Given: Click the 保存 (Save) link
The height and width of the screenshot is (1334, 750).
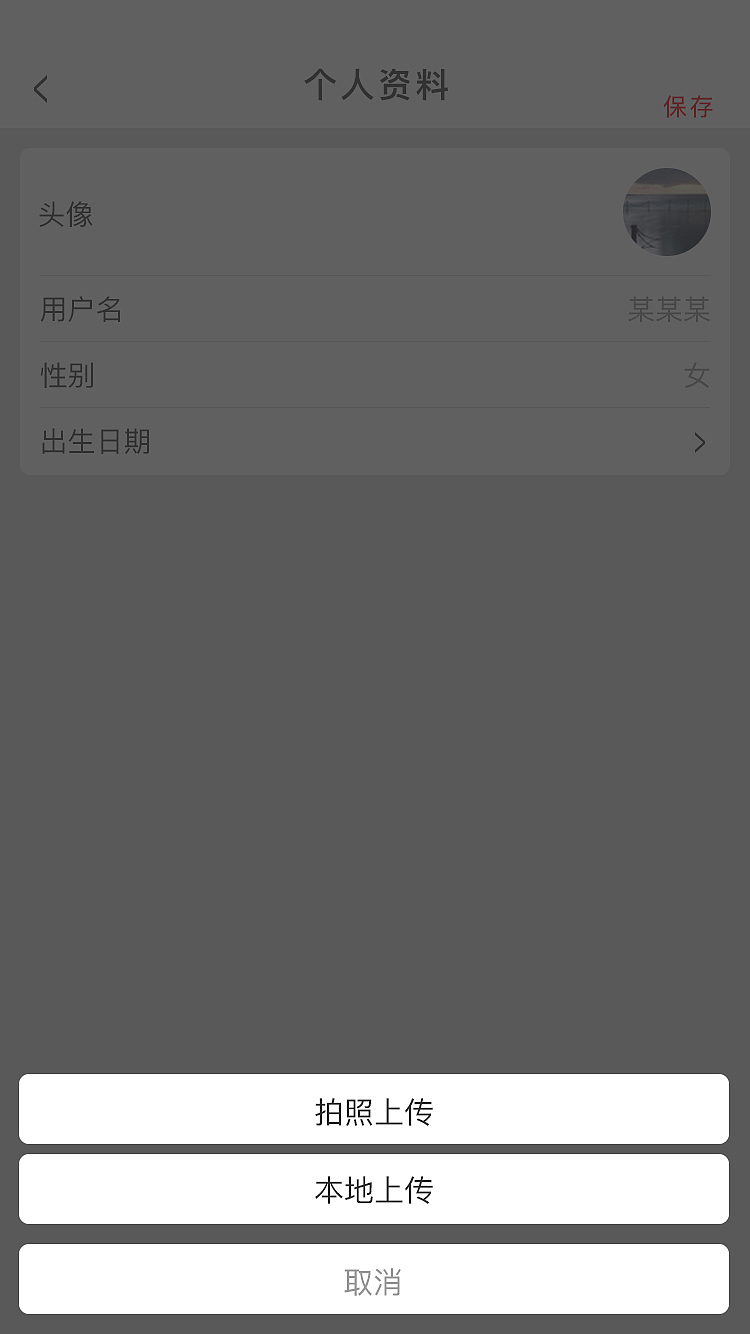Looking at the screenshot, I should [x=686, y=106].
